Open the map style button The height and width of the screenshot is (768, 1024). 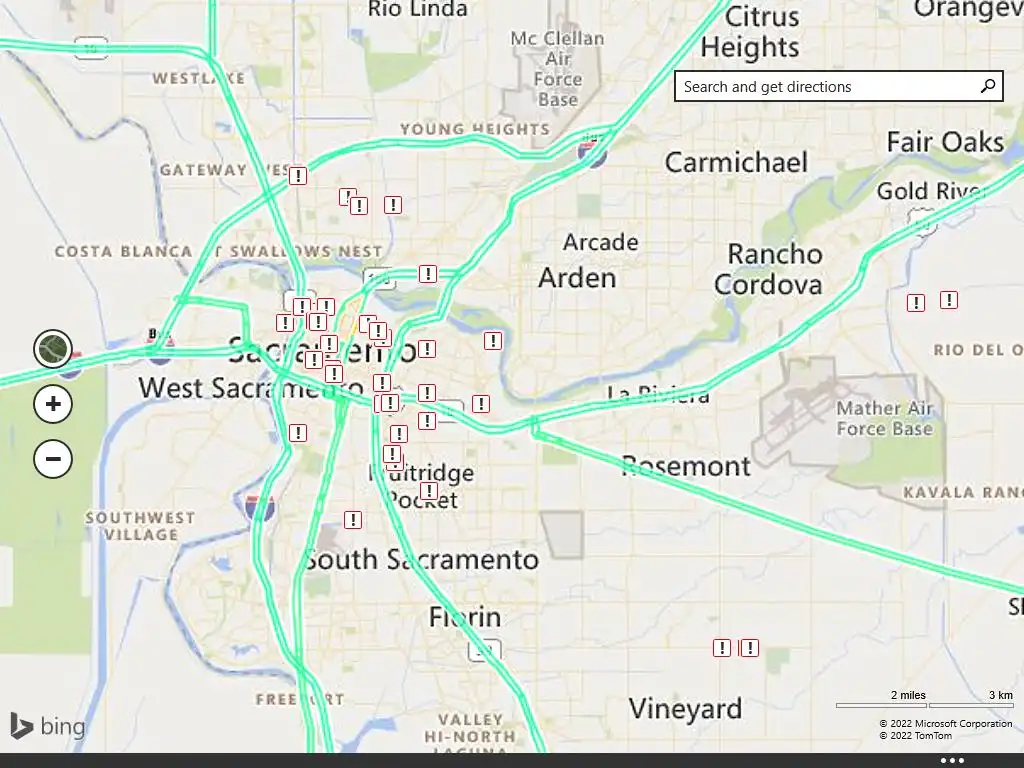coord(53,349)
